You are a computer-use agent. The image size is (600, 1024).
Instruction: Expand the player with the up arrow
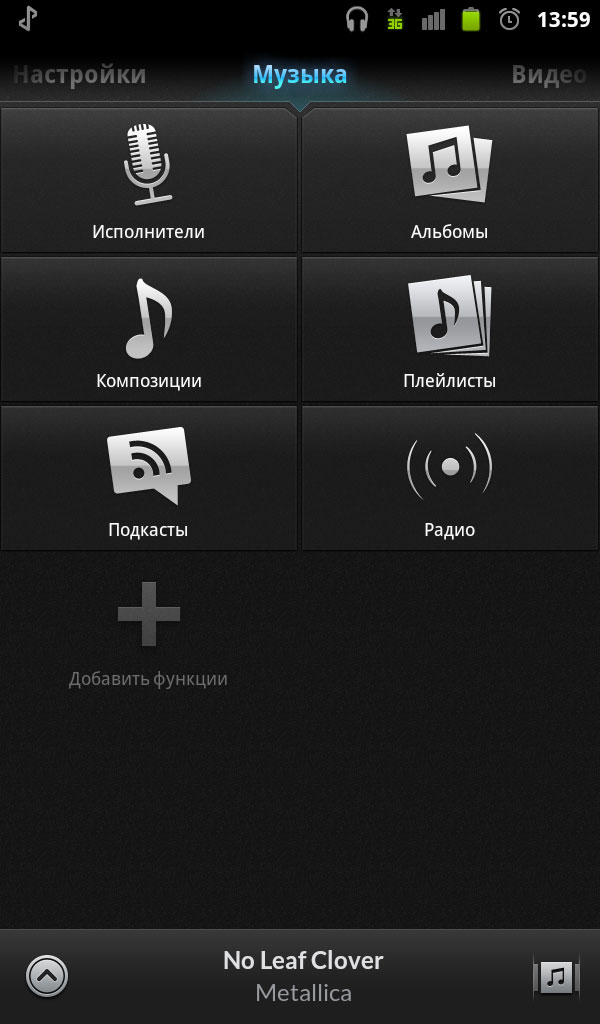(x=47, y=976)
